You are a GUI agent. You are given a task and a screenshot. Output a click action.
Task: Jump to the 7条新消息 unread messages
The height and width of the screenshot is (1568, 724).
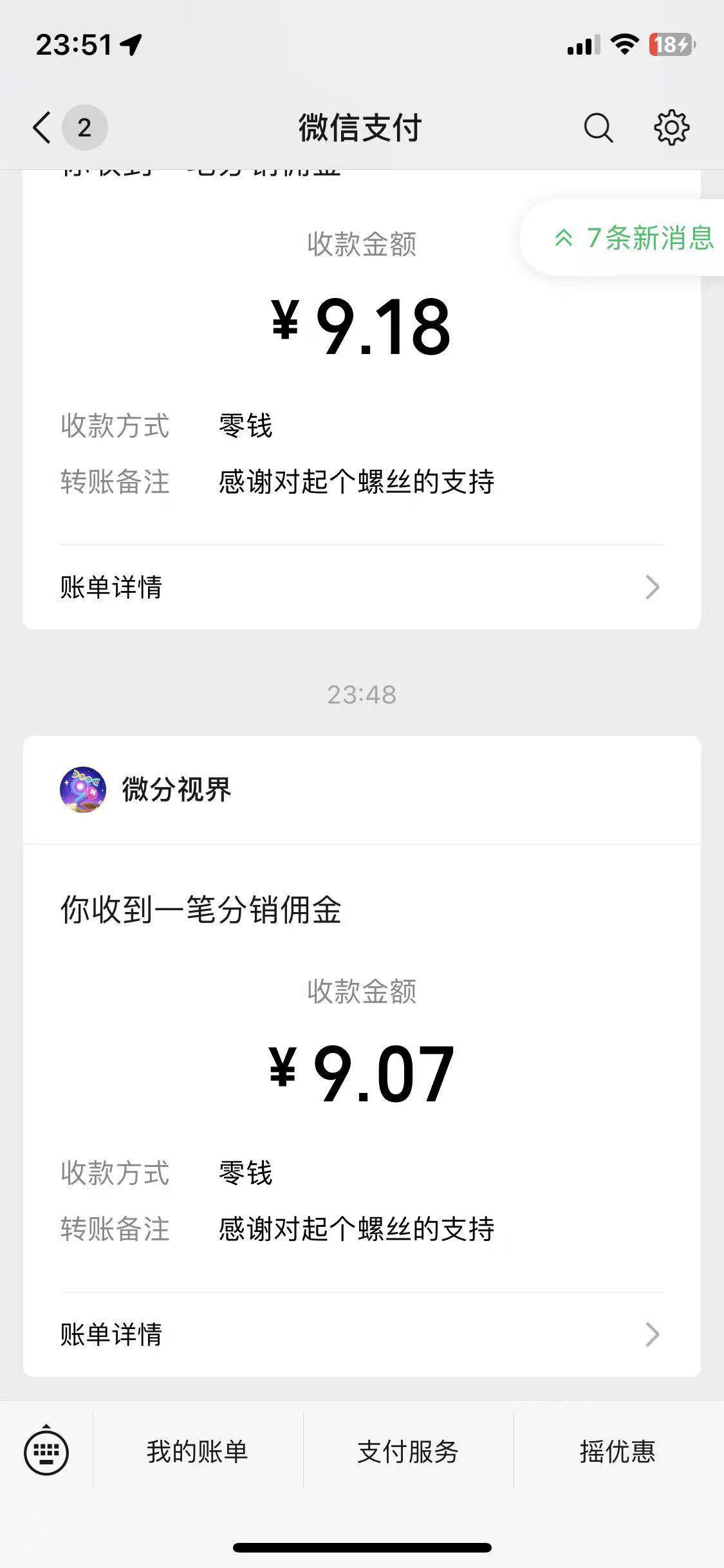tap(633, 238)
